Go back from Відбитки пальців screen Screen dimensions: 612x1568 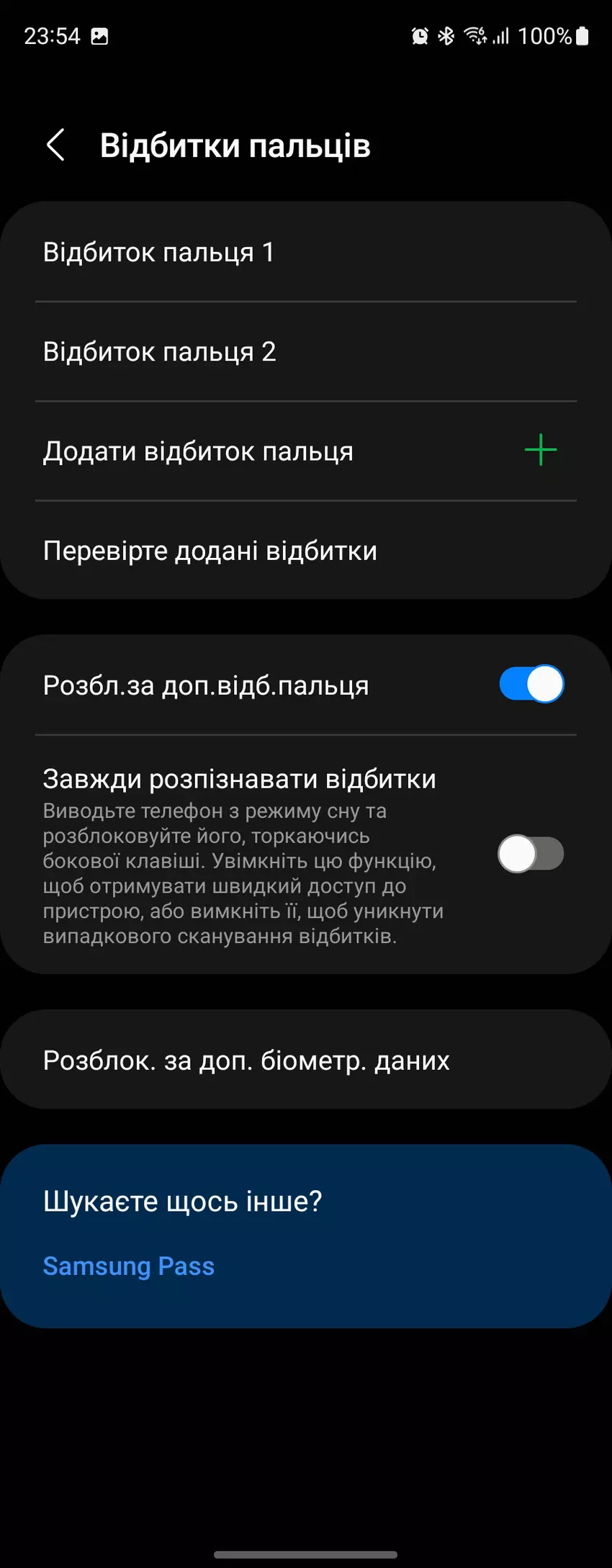tap(55, 145)
